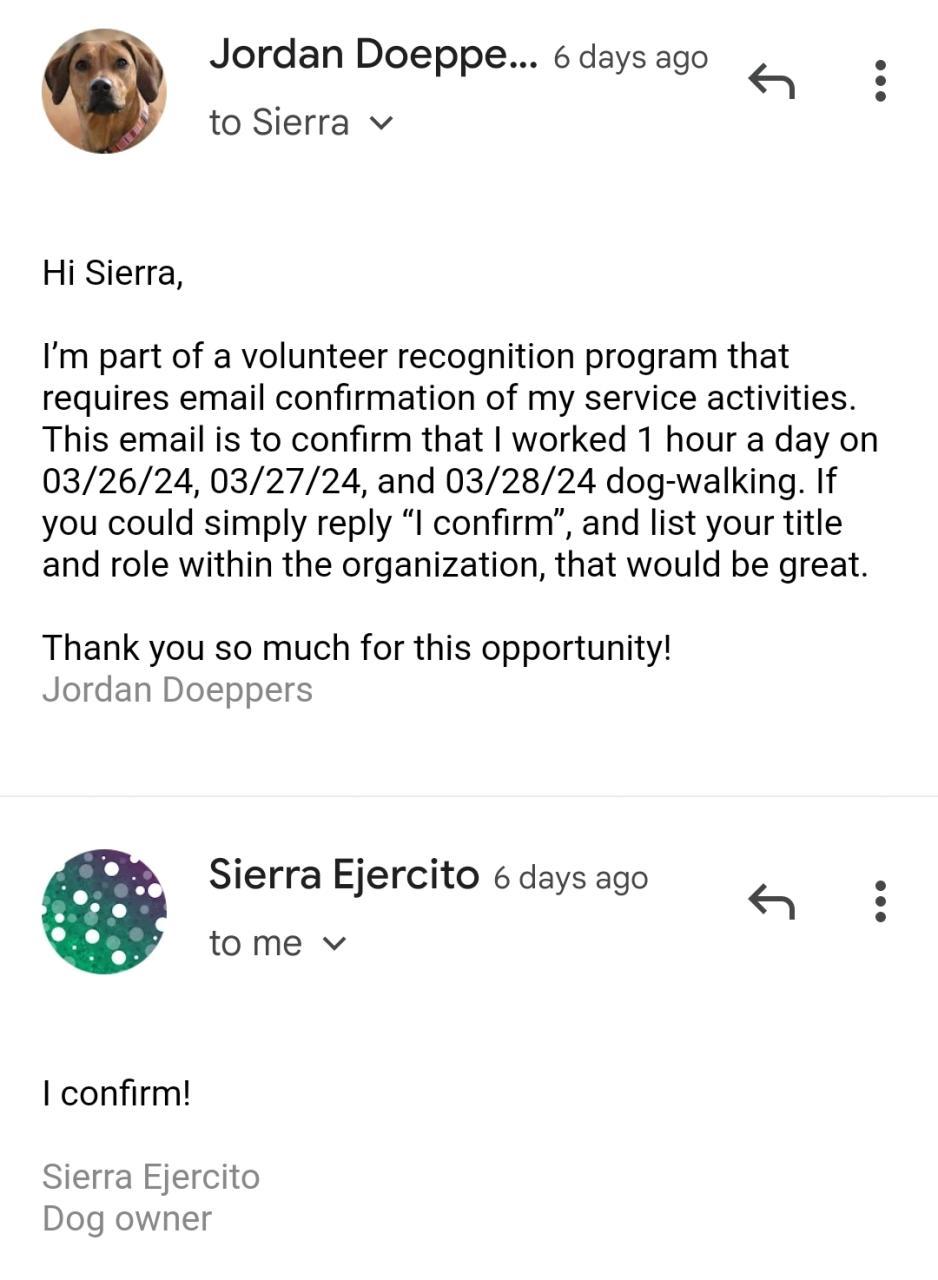
Task: Expand recipient details next to "to me"
Action: (336, 943)
